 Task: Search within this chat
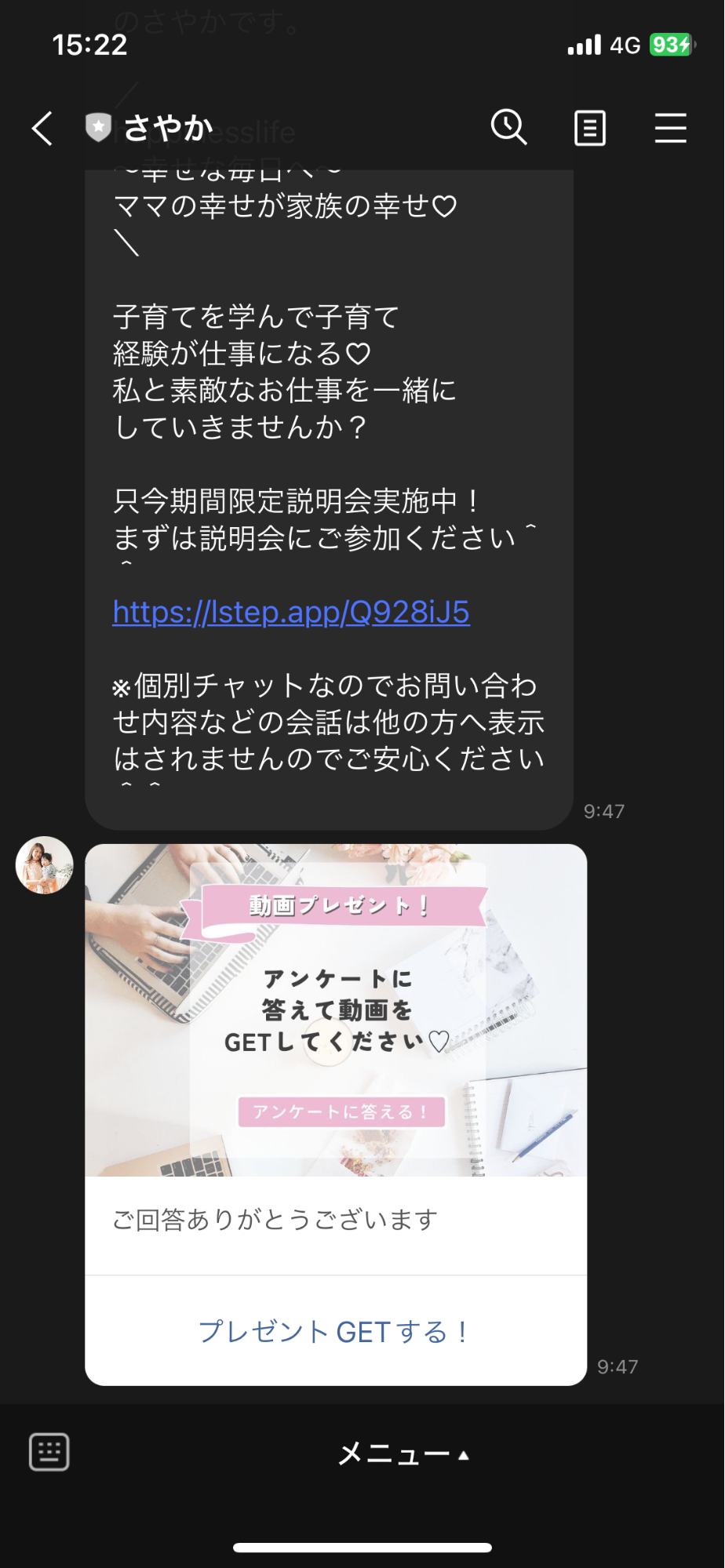point(508,127)
